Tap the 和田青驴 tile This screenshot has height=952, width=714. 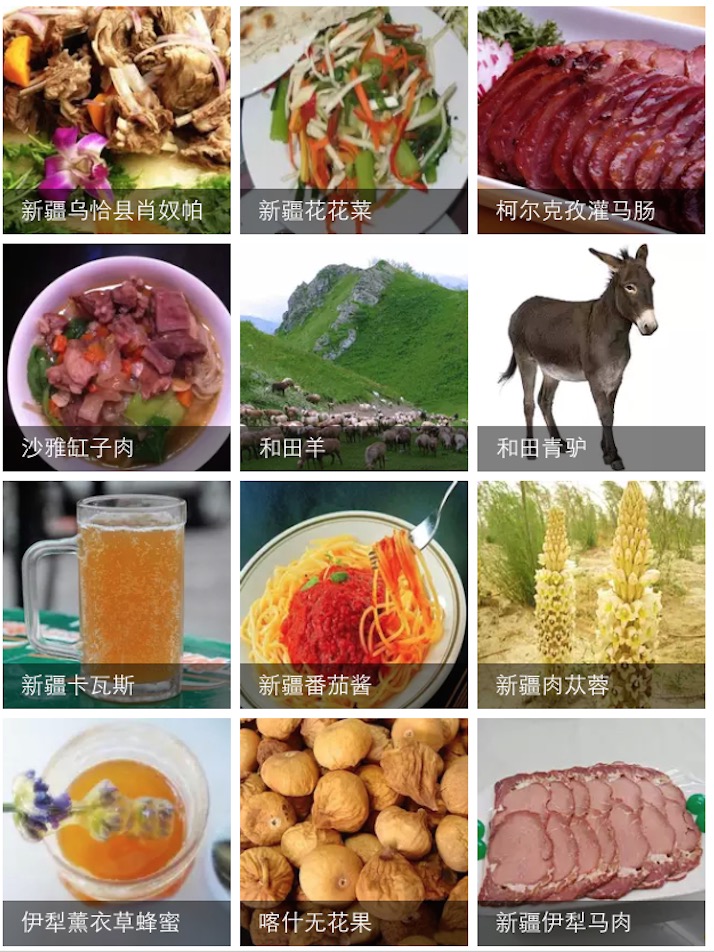pos(591,358)
